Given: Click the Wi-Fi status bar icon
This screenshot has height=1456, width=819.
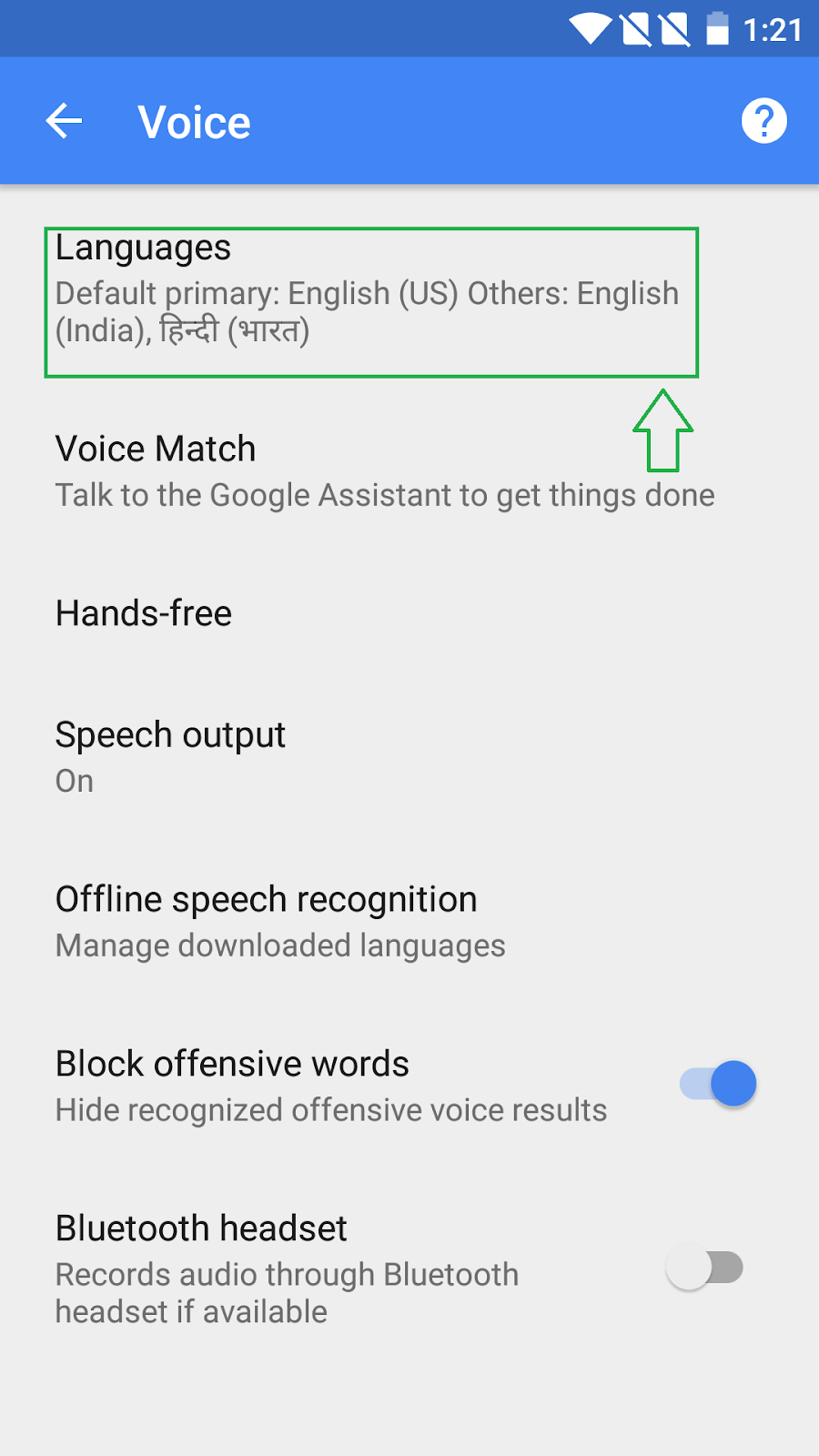Looking at the screenshot, I should (x=592, y=28).
